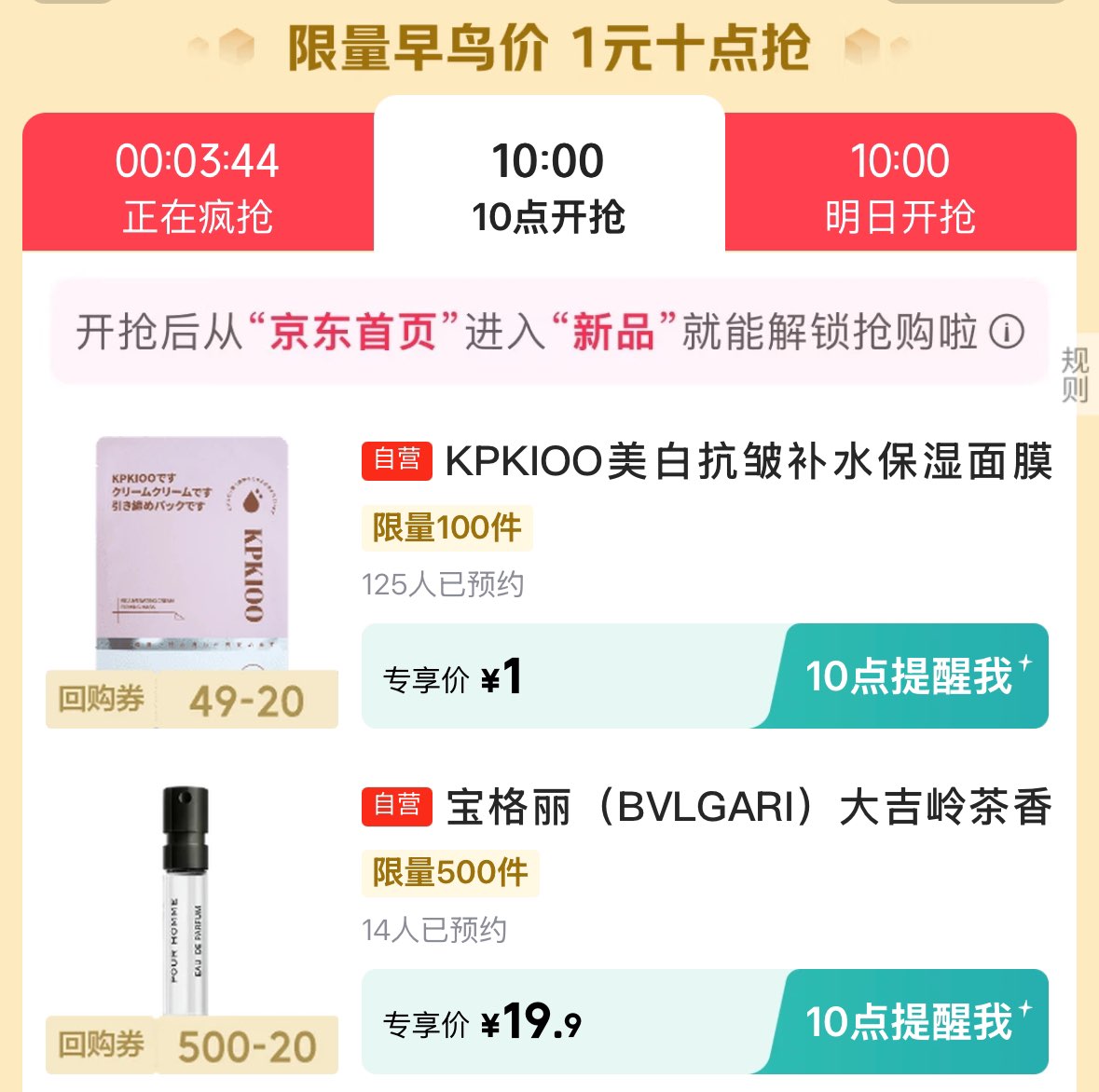Open the 规则 side button
Image resolution: width=1099 pixels, height=1092 pixels.
coord(1076,375)
